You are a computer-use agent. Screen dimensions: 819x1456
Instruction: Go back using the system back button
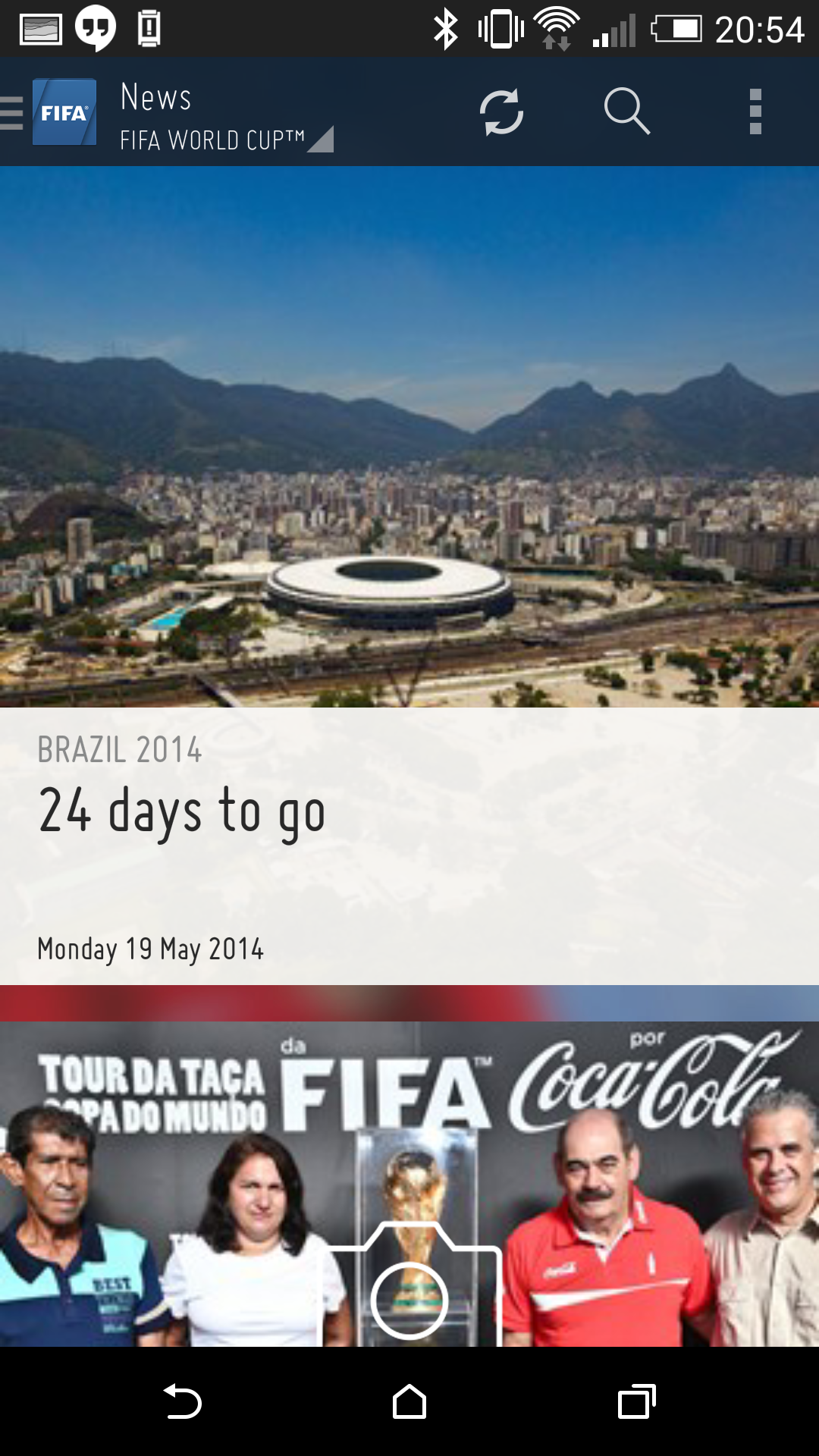[x=182, y=1401]
